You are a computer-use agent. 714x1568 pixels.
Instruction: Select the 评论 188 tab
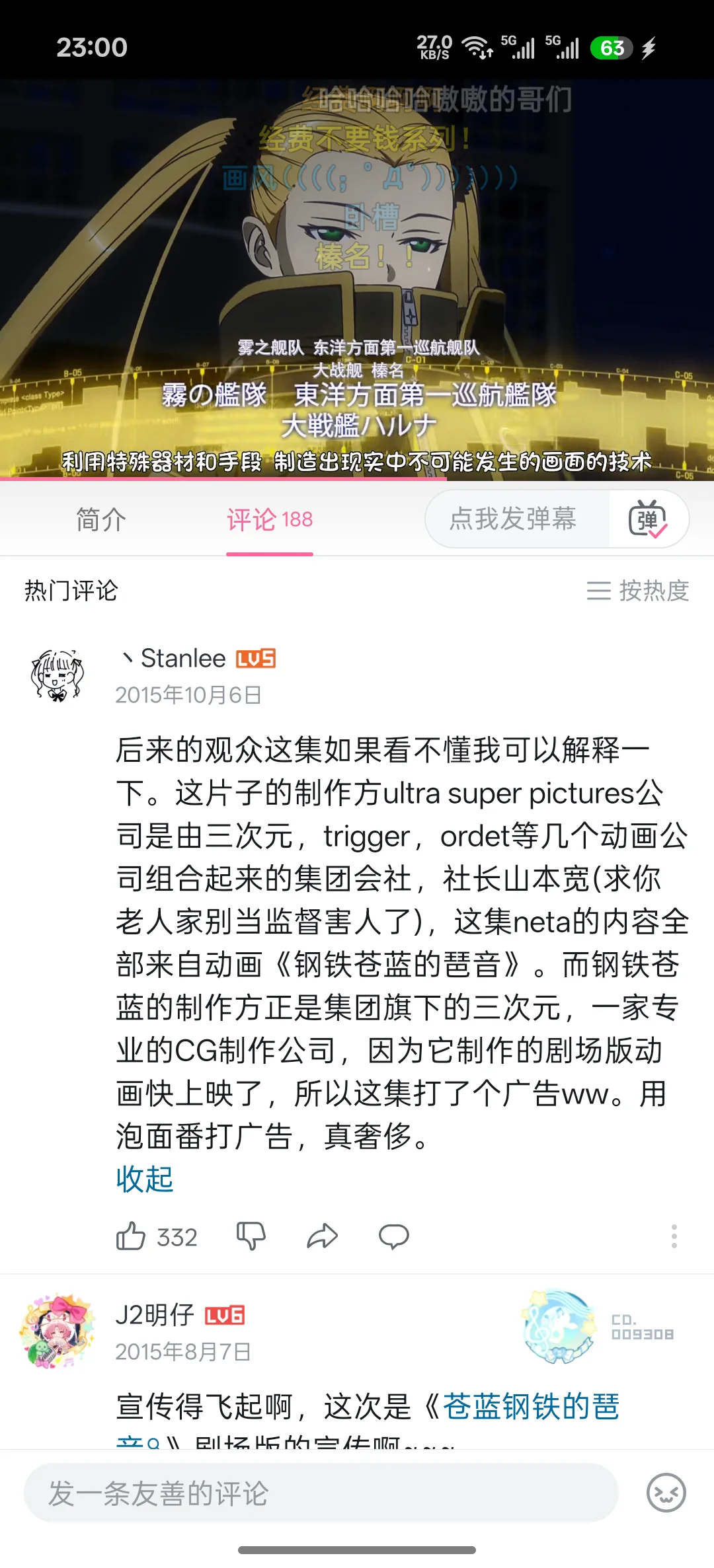pyautogui.click(x=269, y=519)
